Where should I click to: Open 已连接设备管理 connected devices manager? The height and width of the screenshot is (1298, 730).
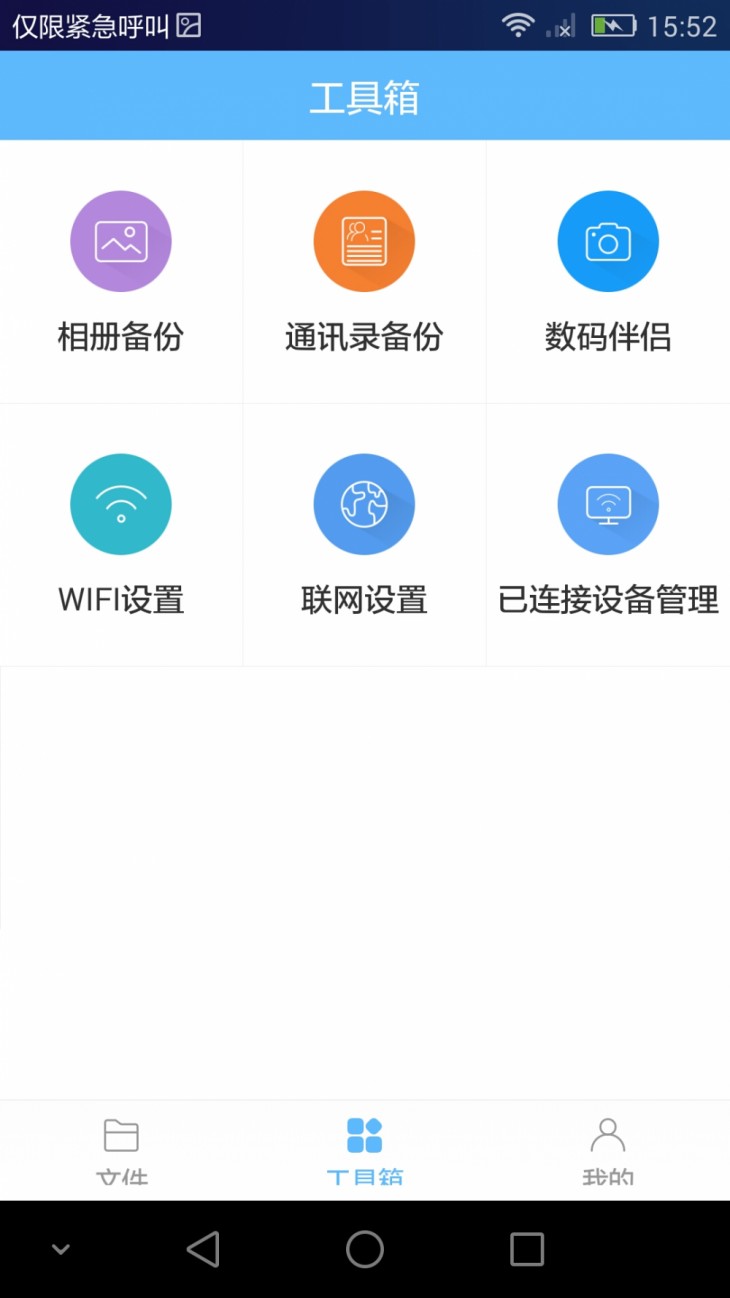coord(608,504)
